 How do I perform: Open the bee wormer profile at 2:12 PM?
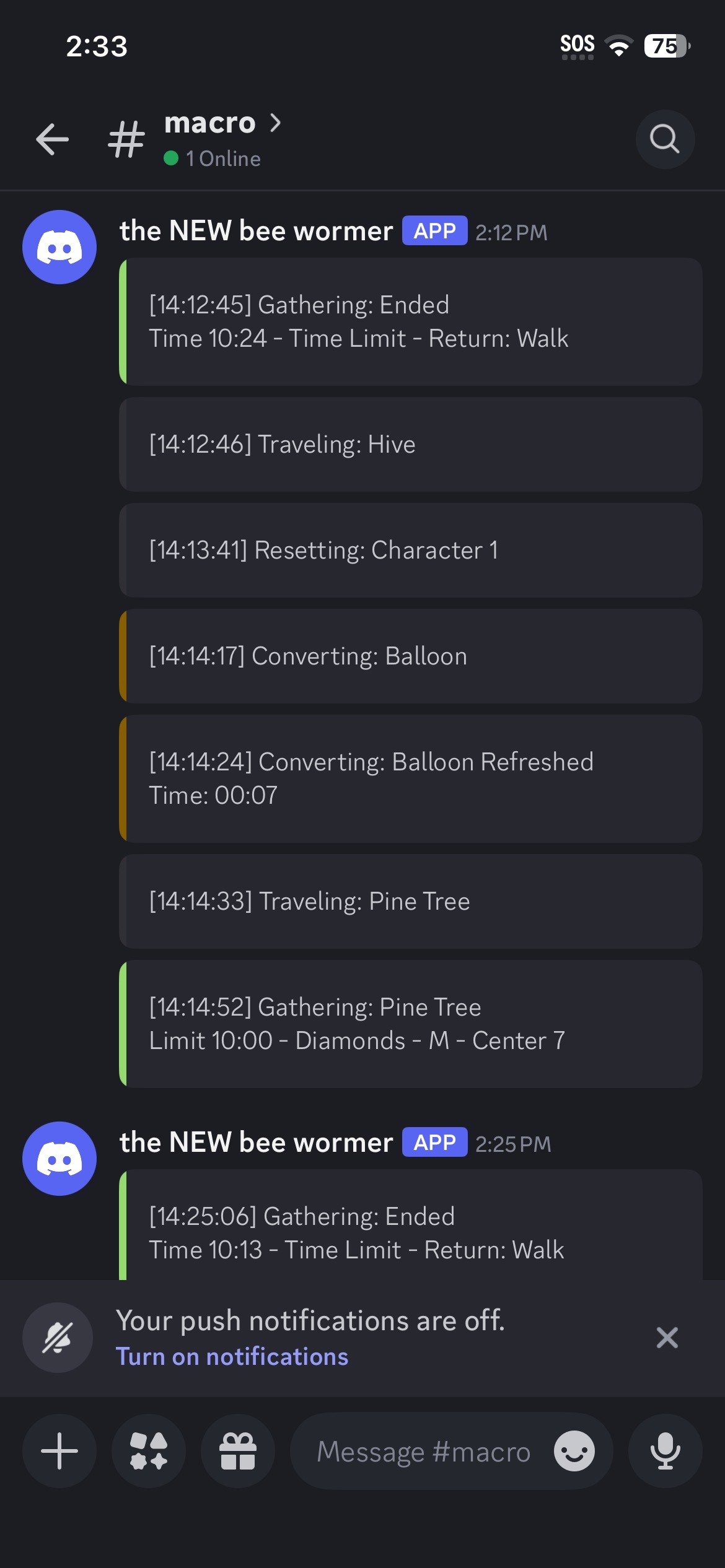(x=59, y=247)
